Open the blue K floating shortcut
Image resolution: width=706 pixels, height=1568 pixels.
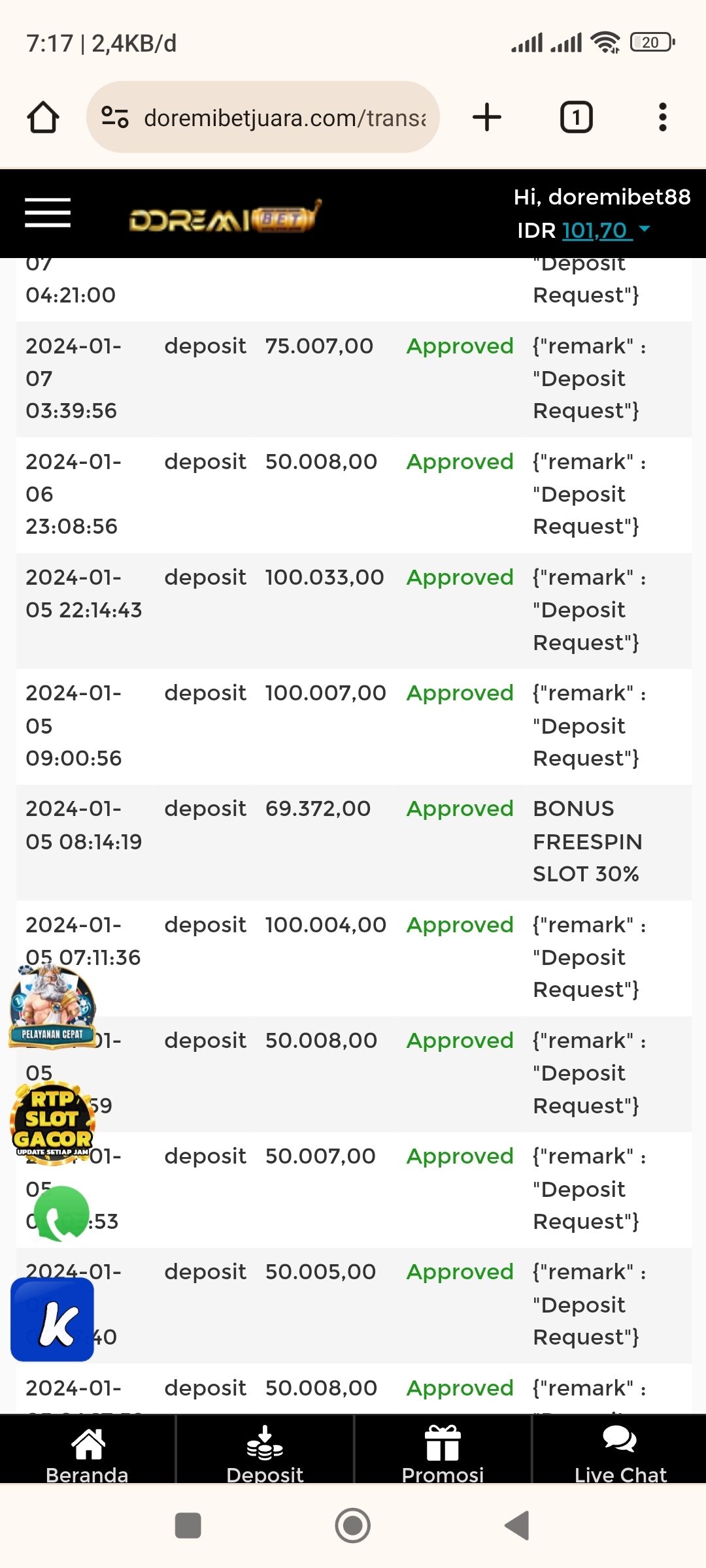(x=52, y=1320)
